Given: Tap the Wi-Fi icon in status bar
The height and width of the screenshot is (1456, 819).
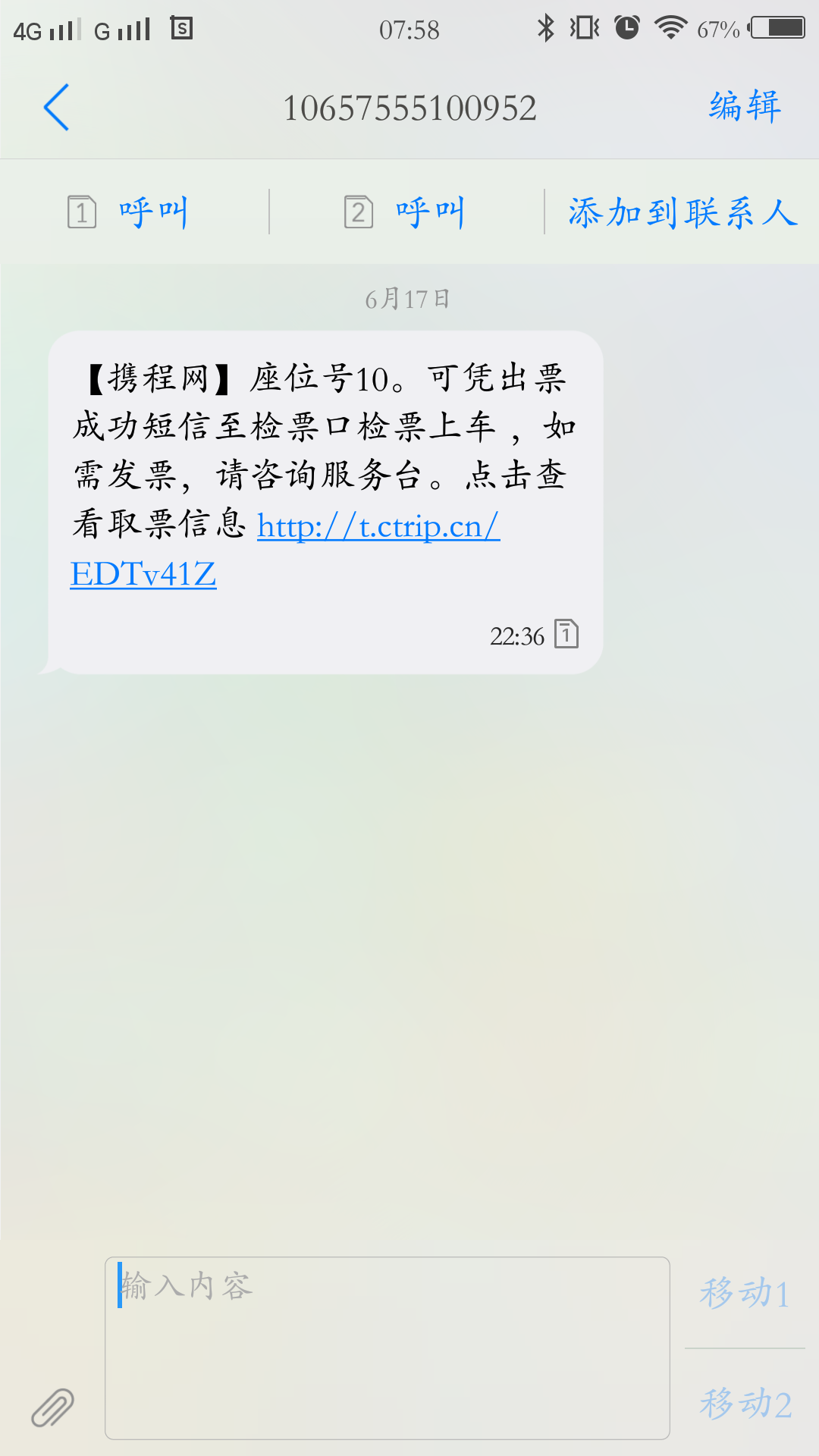Looking at the screenshot, I should point(670,27).
